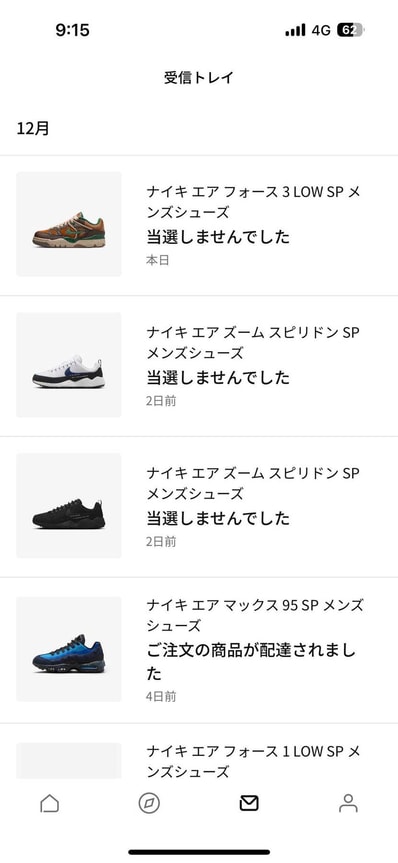Open the black Air Zoom Spiridon SP message
Image resolution: width=398 pixels, height=863 pixels.
point(199,507)
